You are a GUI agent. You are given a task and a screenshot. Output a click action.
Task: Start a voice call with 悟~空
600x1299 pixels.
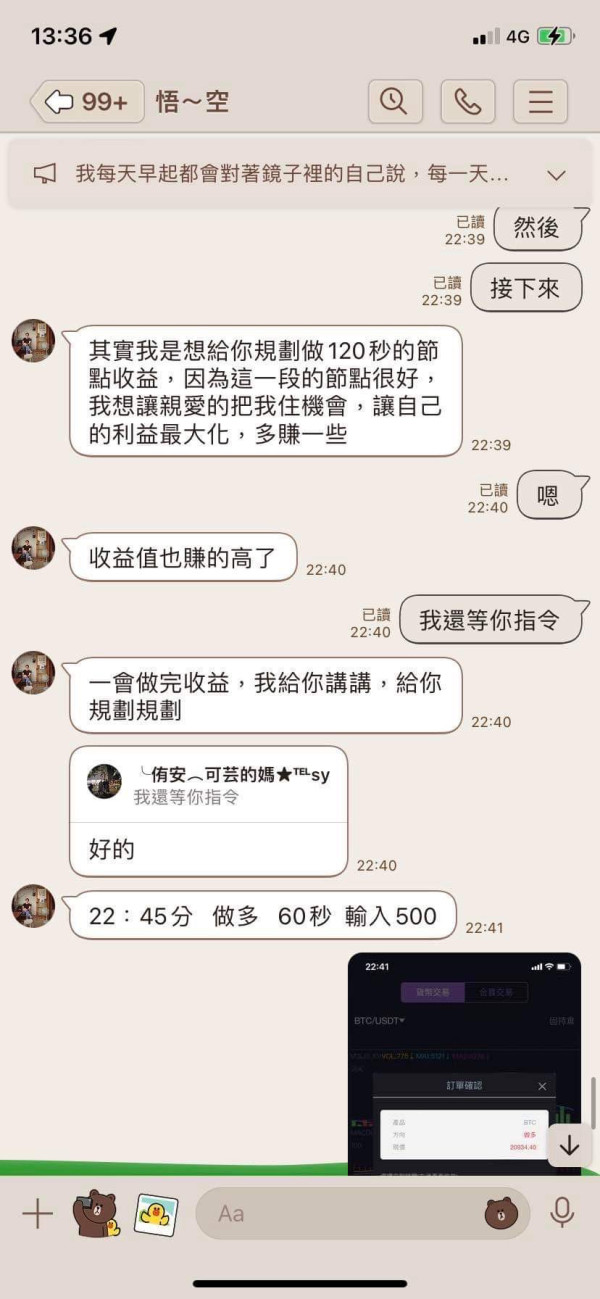pos(467,102)
